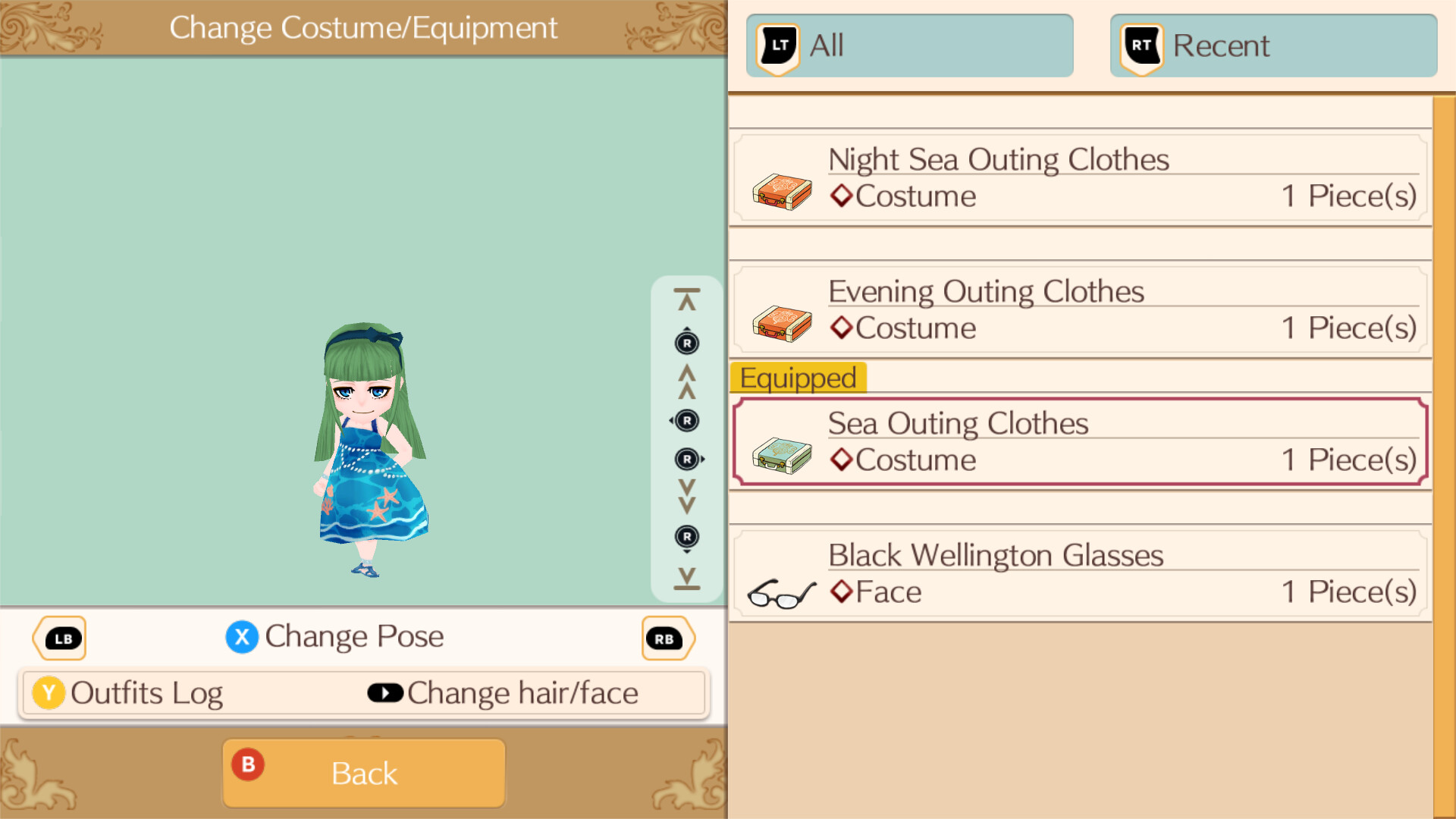Tap the RB button

point(667,639)
